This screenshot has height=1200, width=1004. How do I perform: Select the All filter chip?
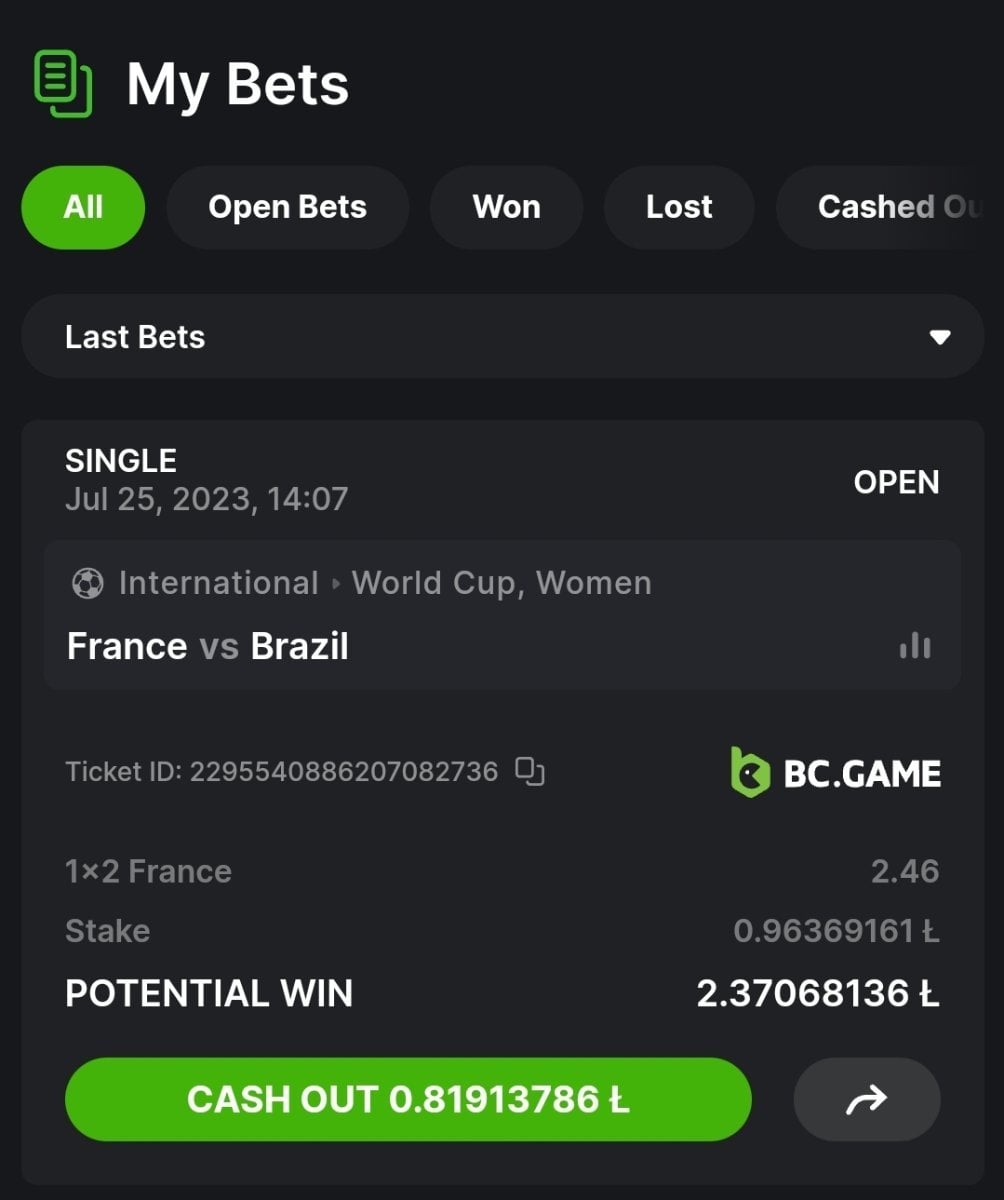pos(83,207)
